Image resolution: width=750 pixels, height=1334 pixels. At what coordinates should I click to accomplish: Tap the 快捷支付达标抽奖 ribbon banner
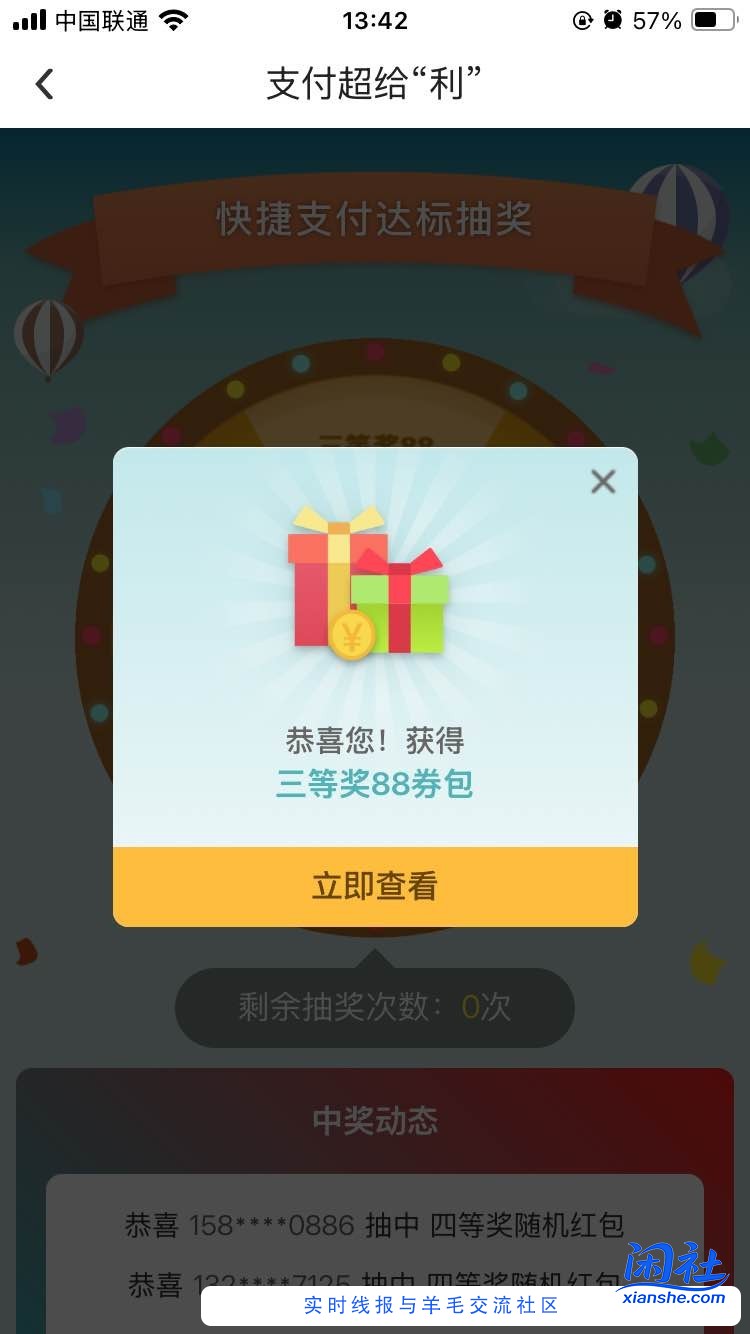point(374,222)
